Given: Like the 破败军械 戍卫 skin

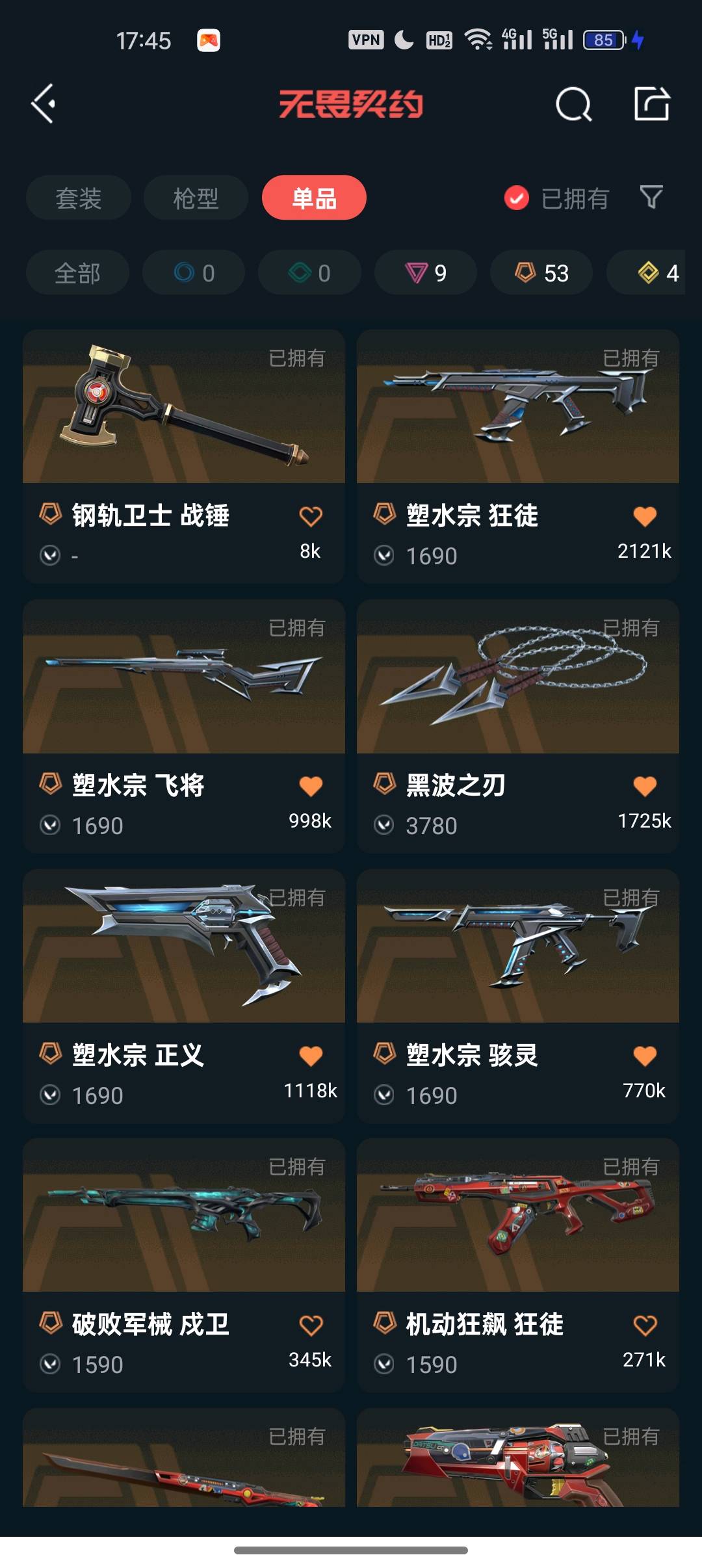Looking at the screenshot, I should tap(311, 1326).
